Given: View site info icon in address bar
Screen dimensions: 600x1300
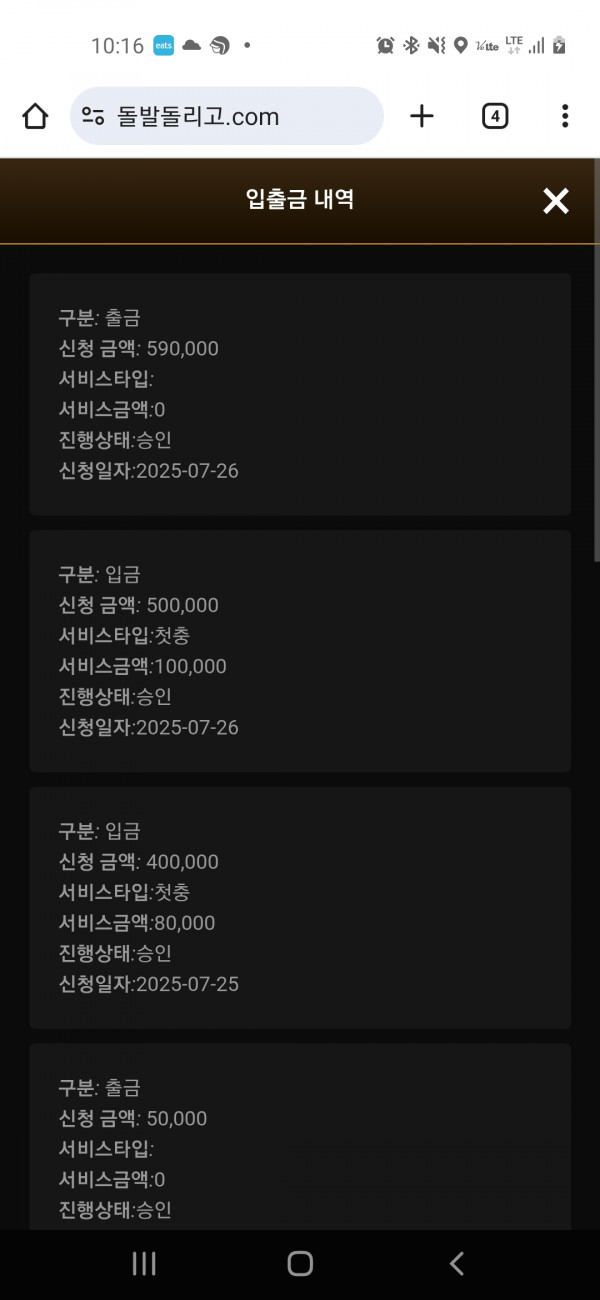Looking at the screenshot, I should [93, 116].
